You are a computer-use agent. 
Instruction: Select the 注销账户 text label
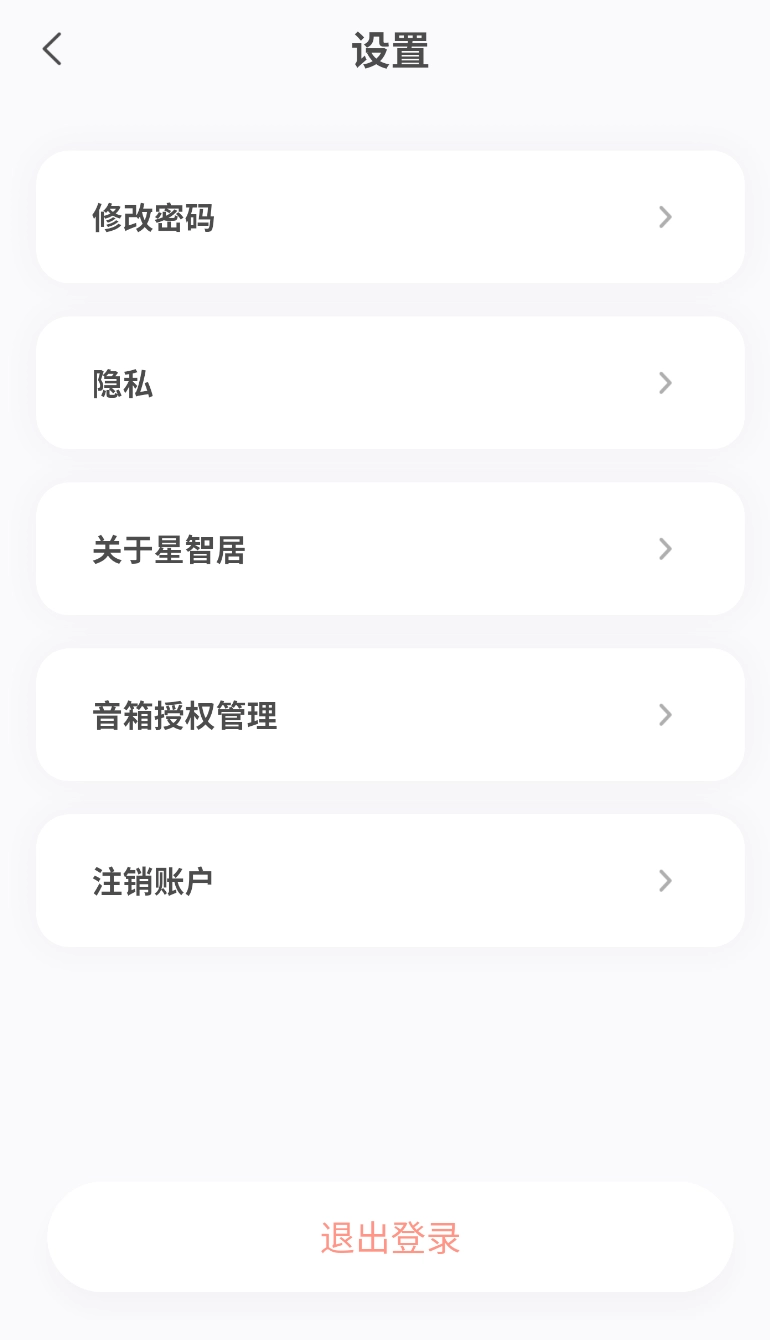(x=152, y=880)
